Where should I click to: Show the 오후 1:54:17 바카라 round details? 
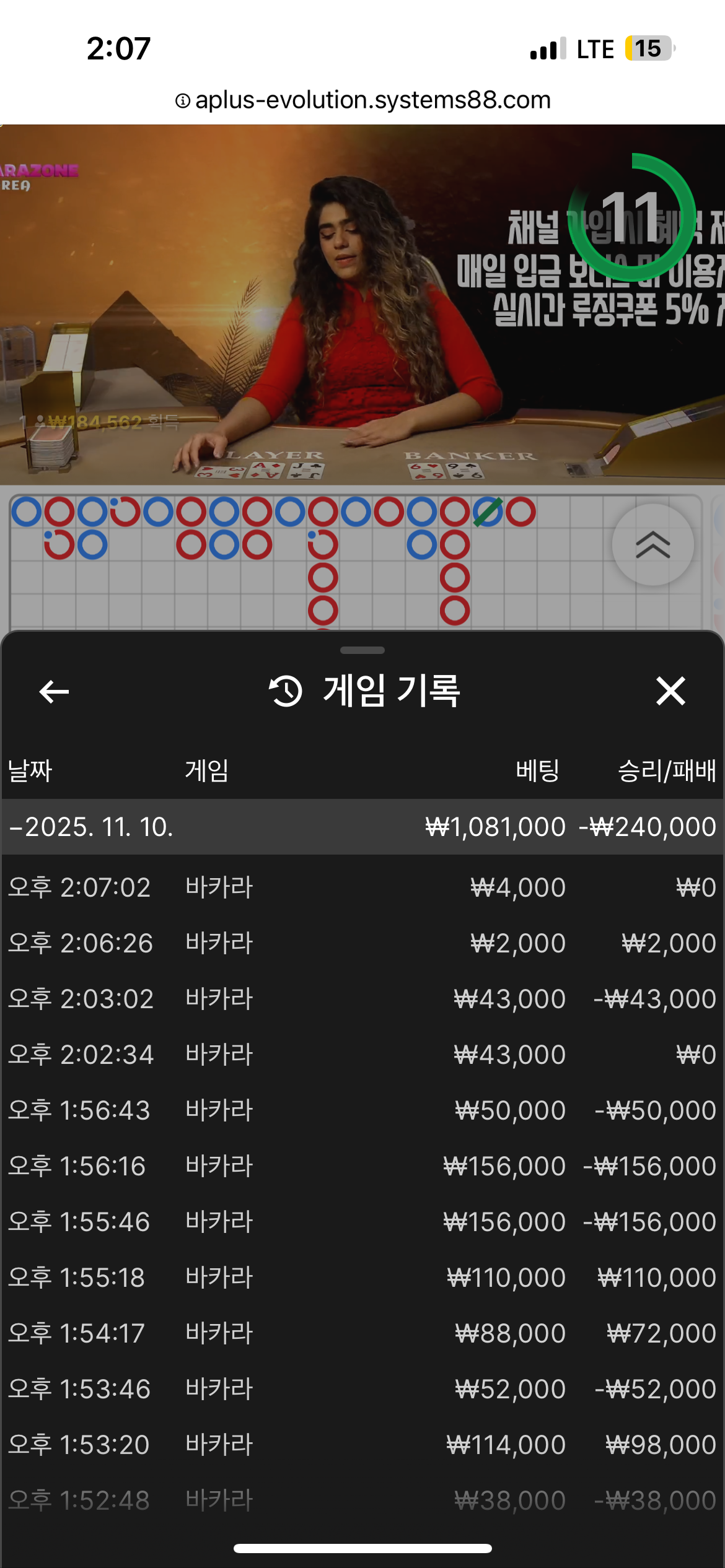pos(362,1333)
